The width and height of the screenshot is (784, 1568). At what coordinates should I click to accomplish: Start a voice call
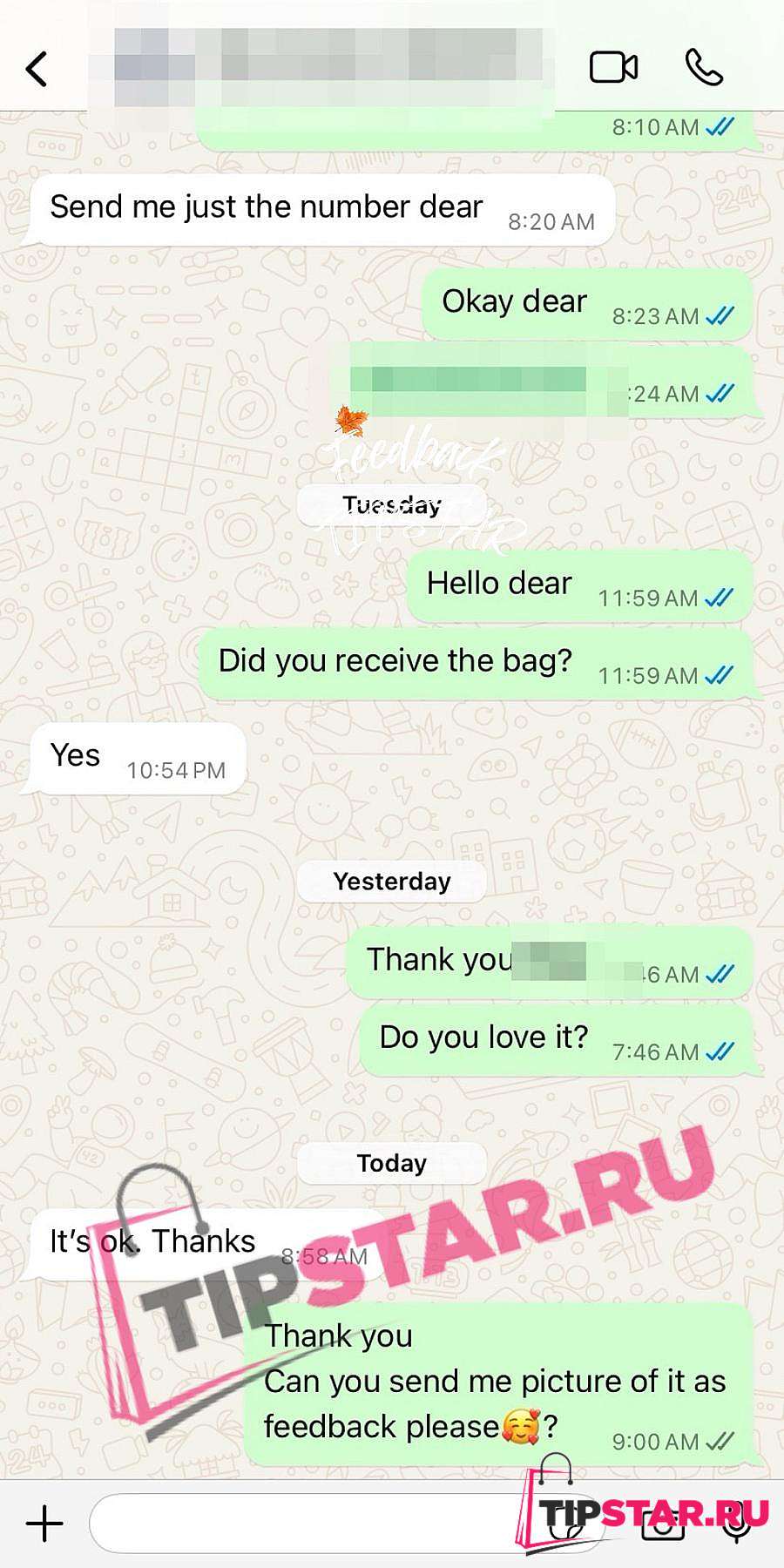[704, 68]
